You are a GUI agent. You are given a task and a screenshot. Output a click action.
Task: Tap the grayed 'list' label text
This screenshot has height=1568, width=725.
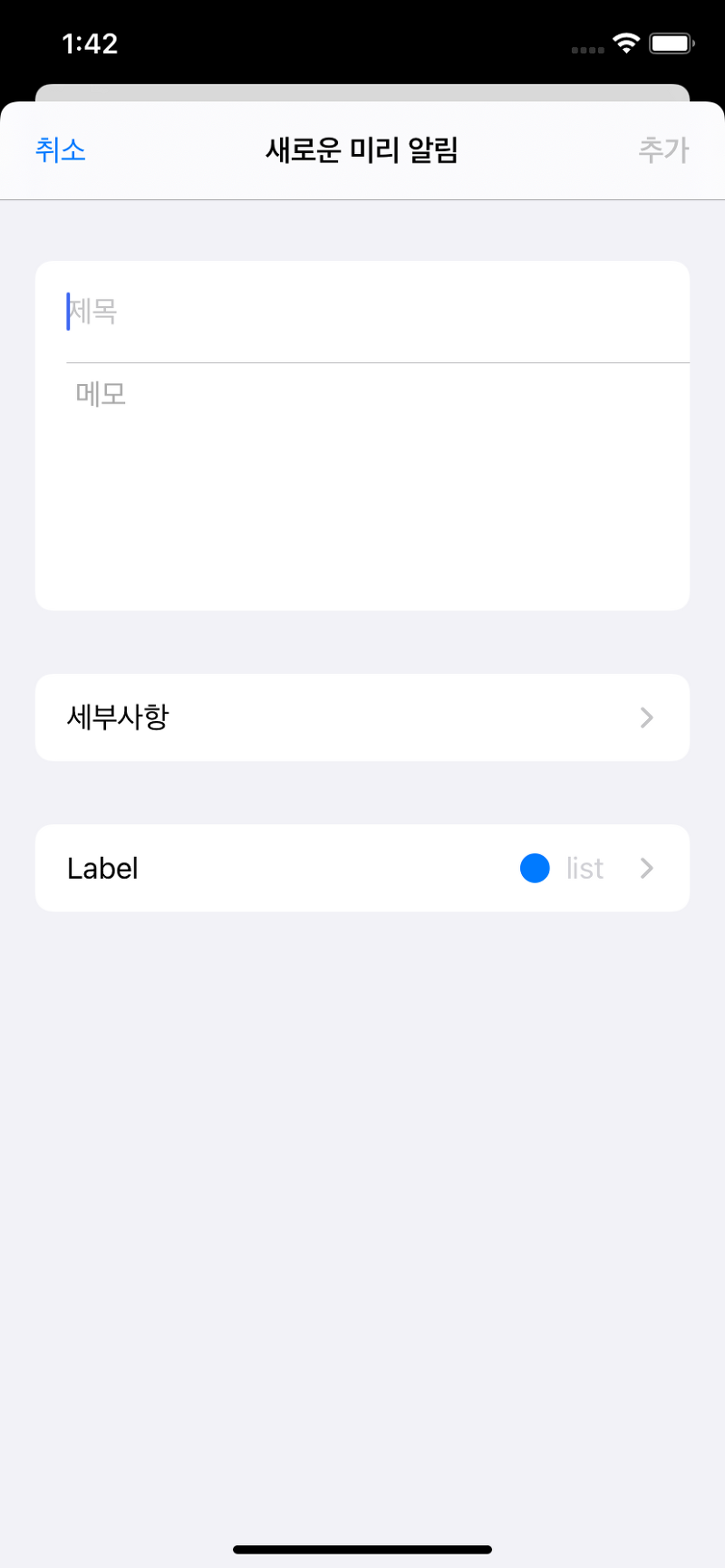pos(583,868)
